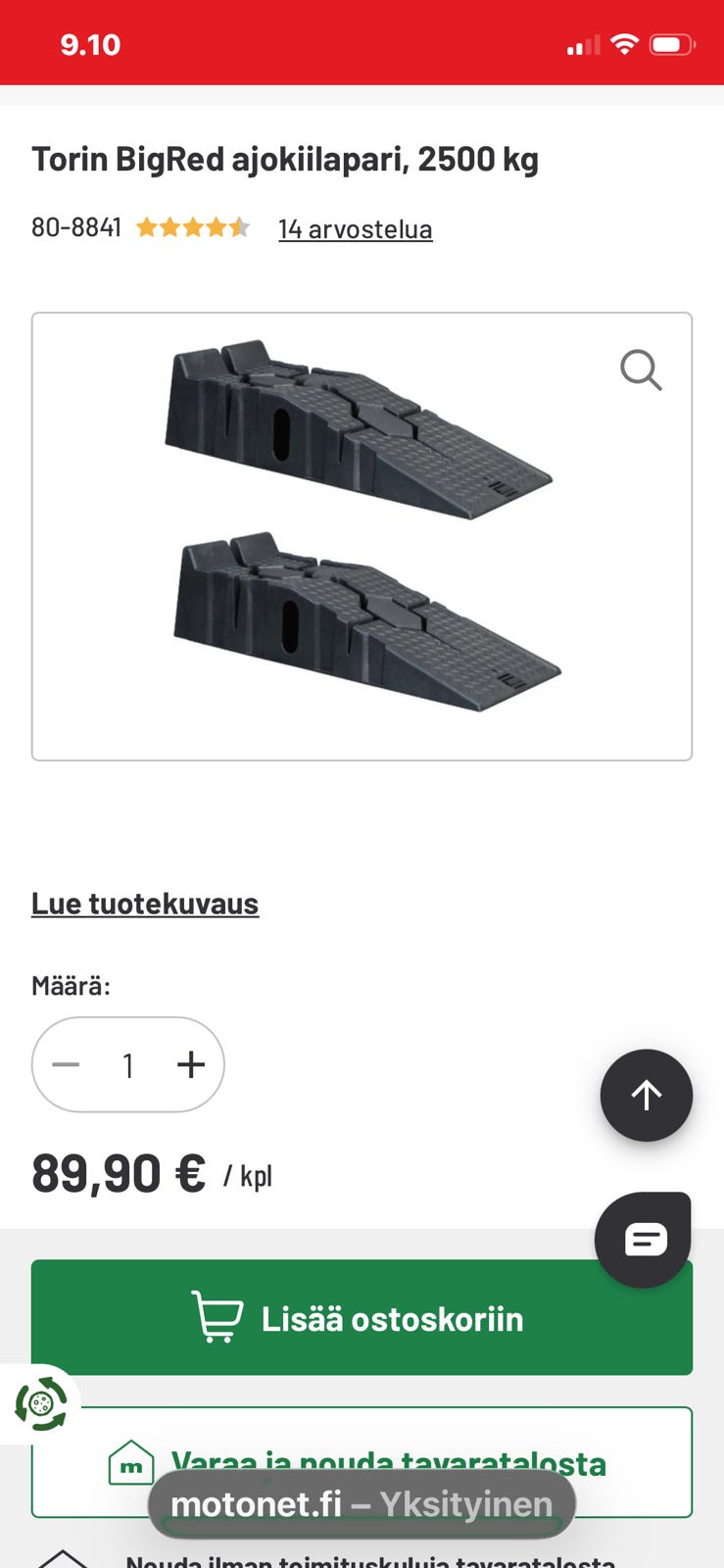Click the green store house icon
The image size is (724, 1568).
coord(131,1465)
